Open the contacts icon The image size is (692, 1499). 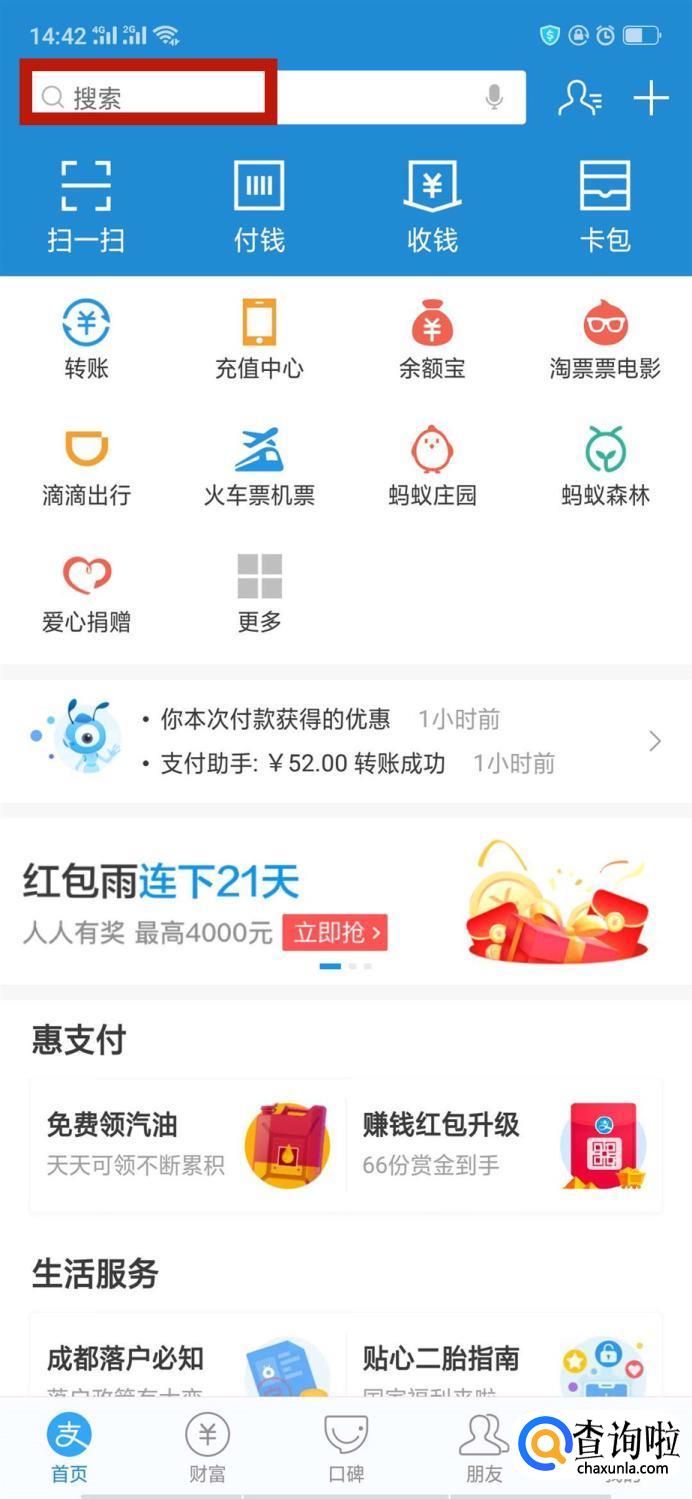click(579, 97)
